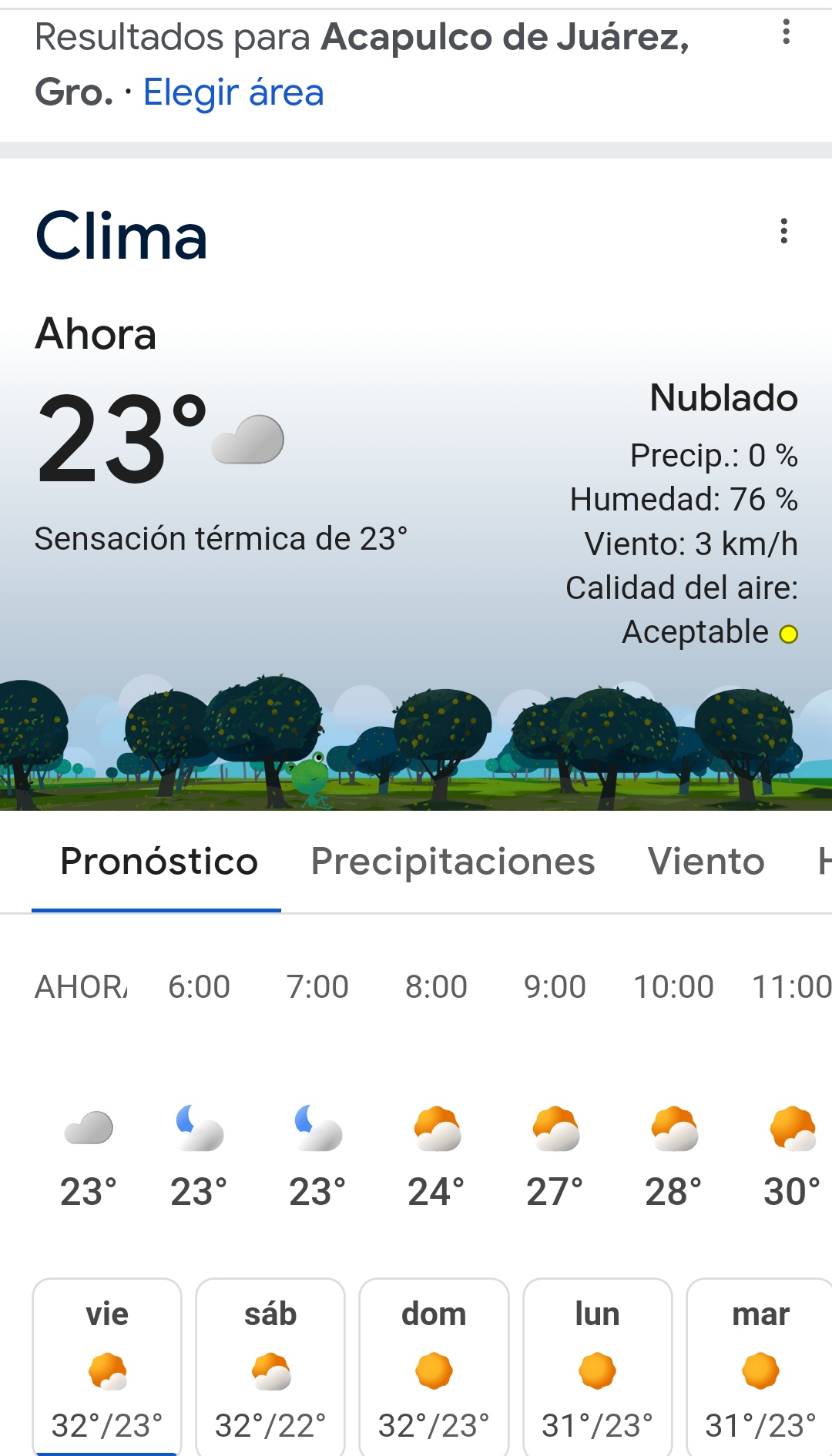Select the vie daily forecast card
Image resolution: width=832 pixels, height=1456 pixels.
[107, 1367]
